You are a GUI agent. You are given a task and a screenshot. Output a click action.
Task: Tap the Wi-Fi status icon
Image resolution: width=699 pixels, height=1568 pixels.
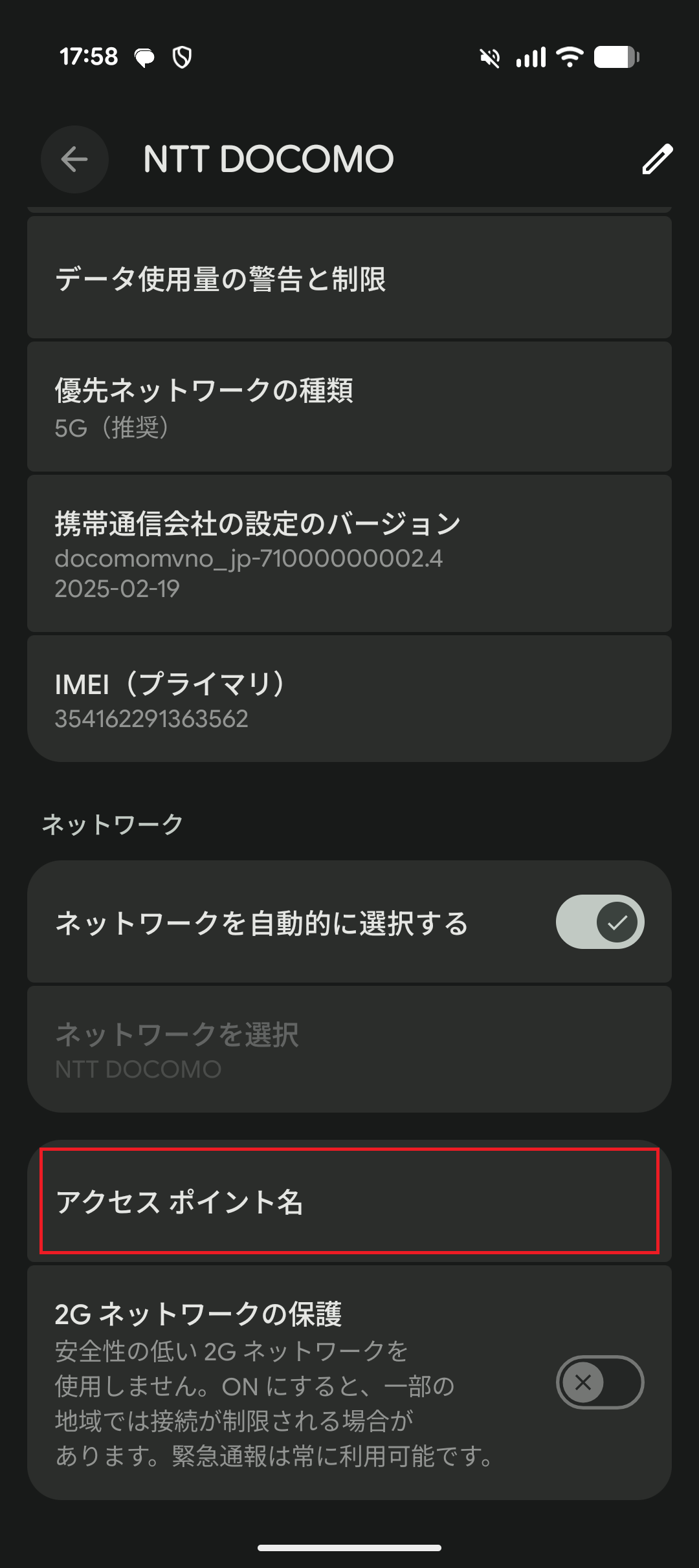pyautogui.click(x=568, y=57)
